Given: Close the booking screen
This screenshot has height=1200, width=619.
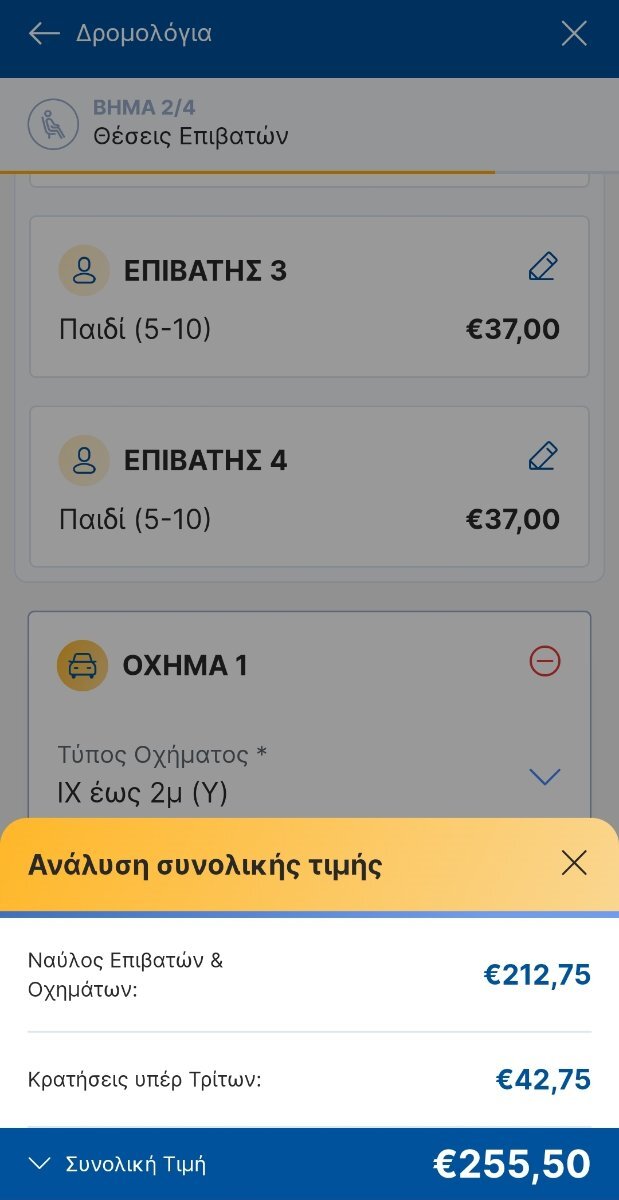Looking at the screenshot, I should point(574,34).
